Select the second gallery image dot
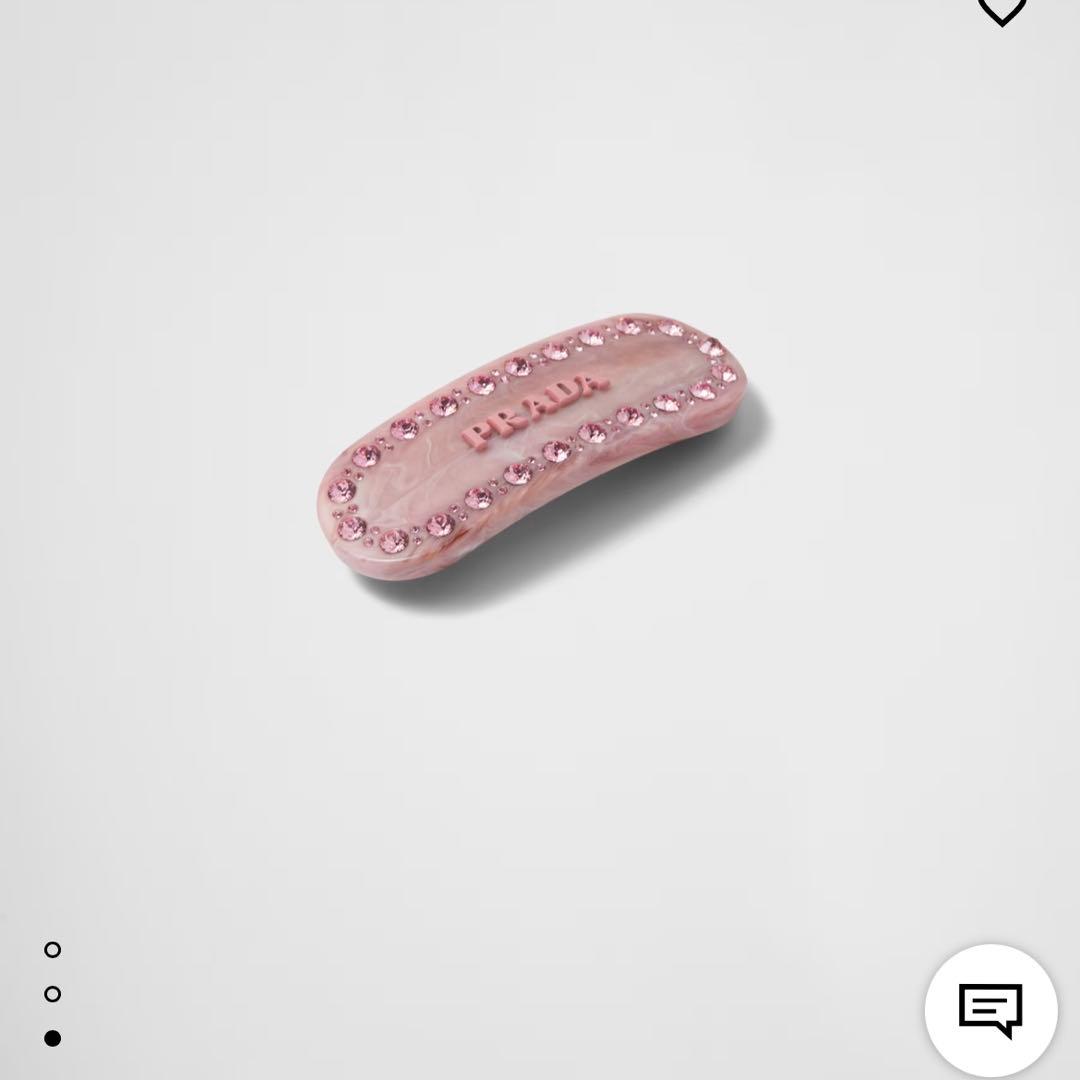 [x=53, y=993]
